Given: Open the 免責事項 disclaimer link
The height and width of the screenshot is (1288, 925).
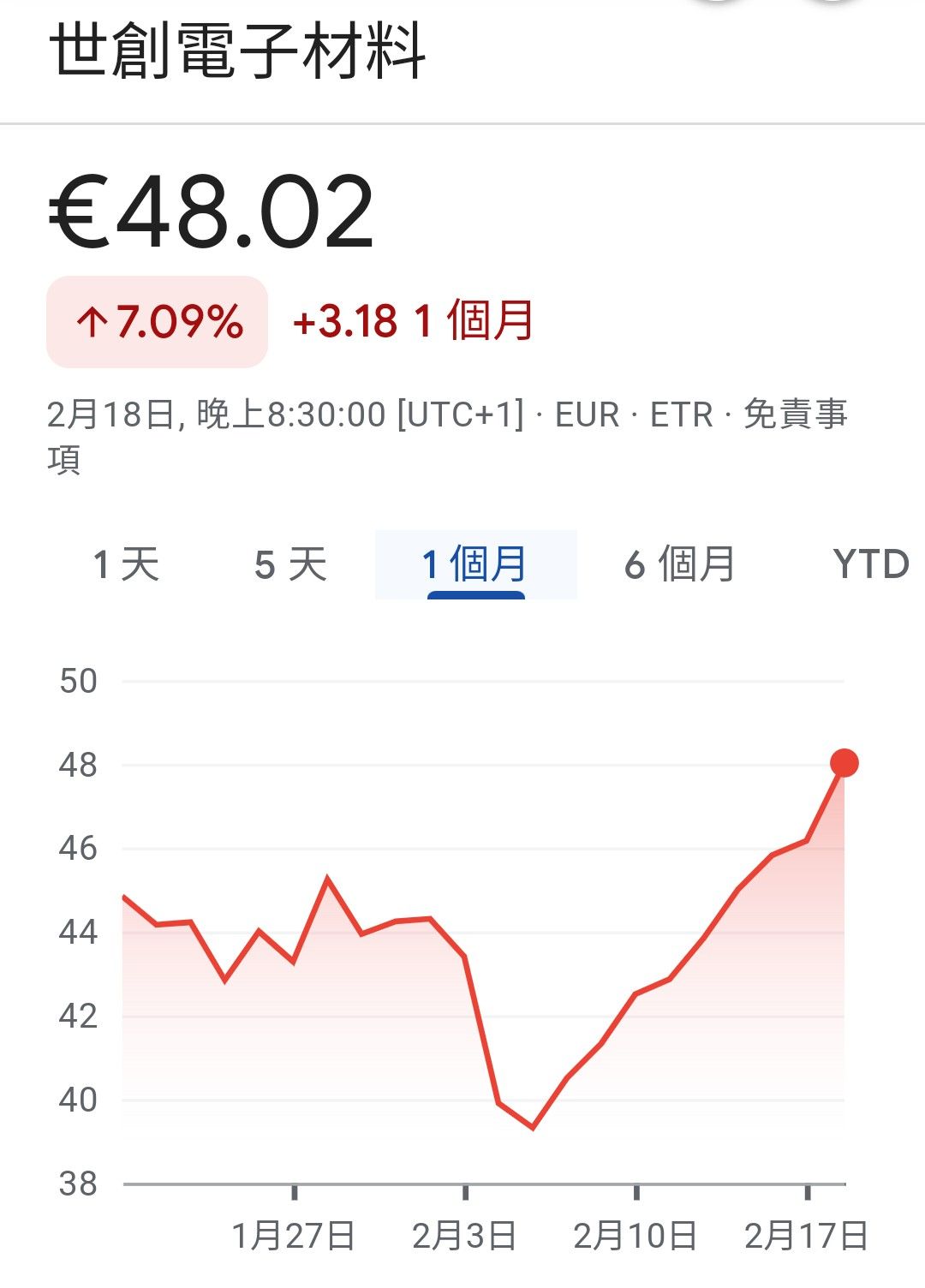Looking at the screenshot, I should [794, 415].
